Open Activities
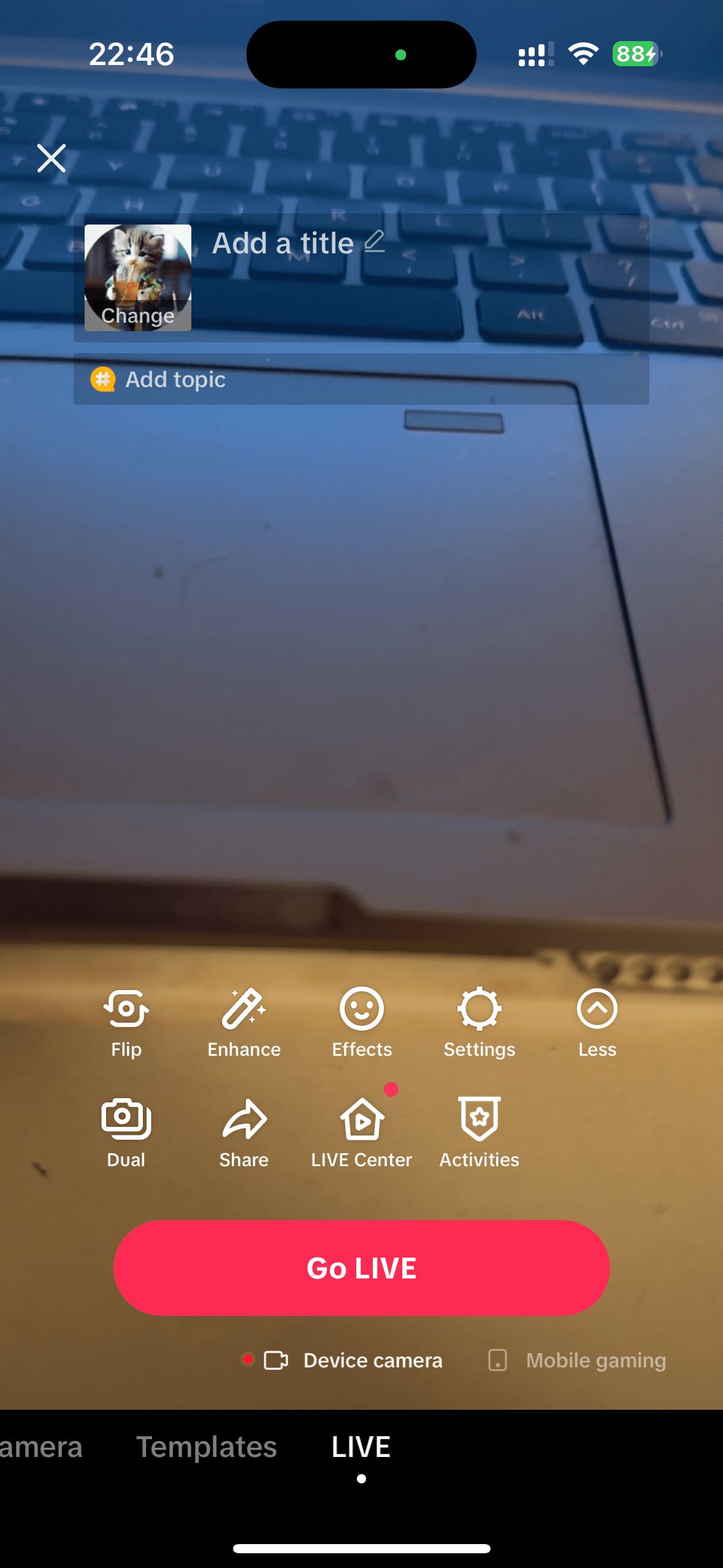The image size is (723, 1568). click(x=479, y=1132)
